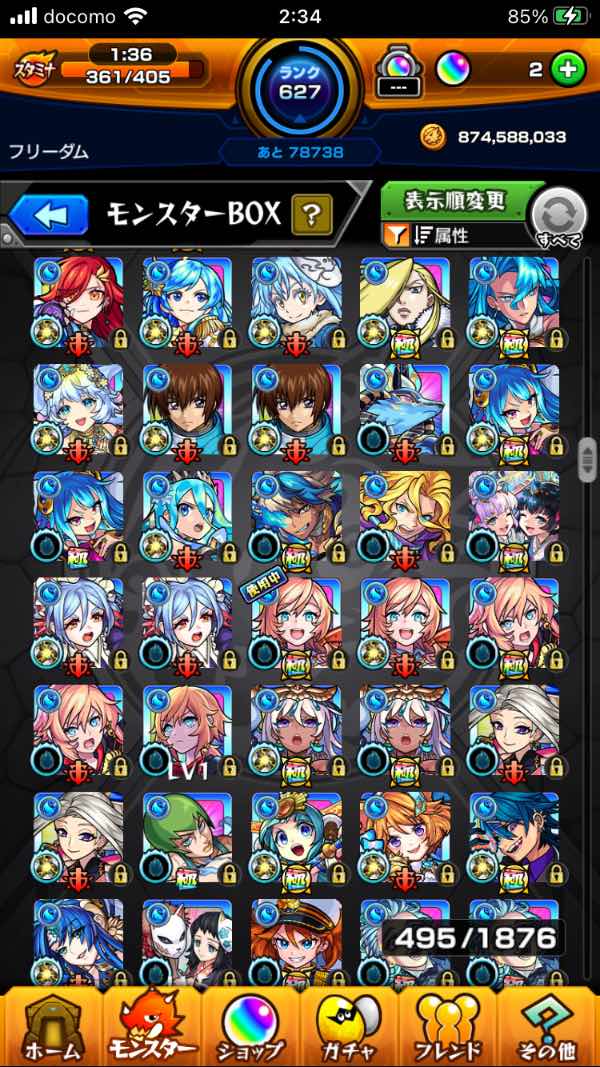Add orbs with the green plus button
Viewport: 600px width, 1067px height.
(x=567, y=70)
